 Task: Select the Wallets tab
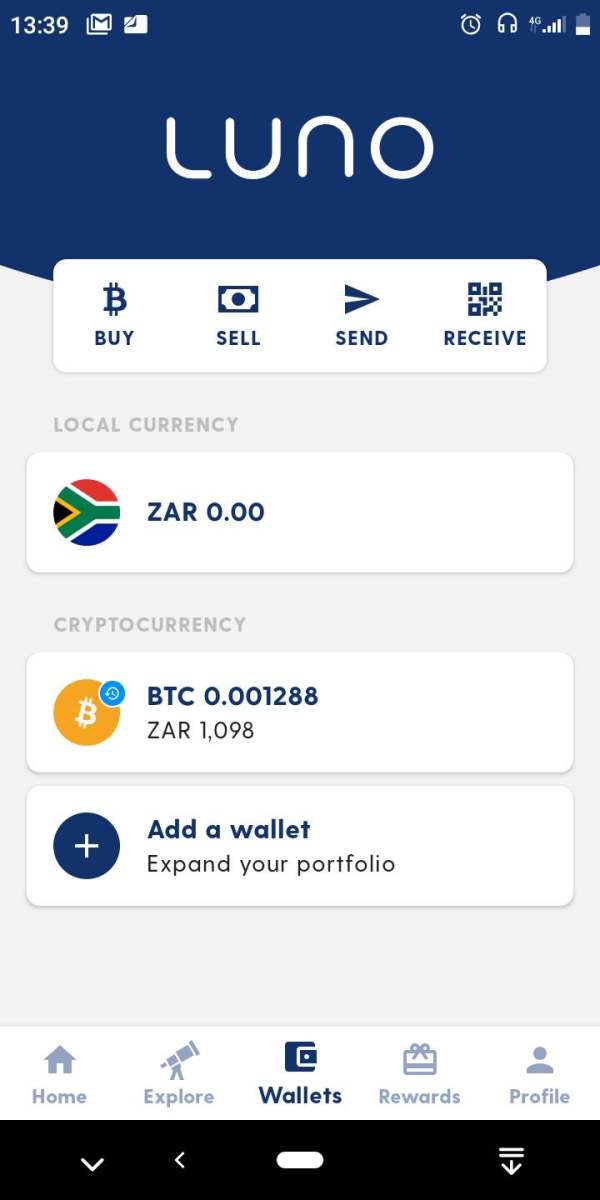(x=300, y=1073)
